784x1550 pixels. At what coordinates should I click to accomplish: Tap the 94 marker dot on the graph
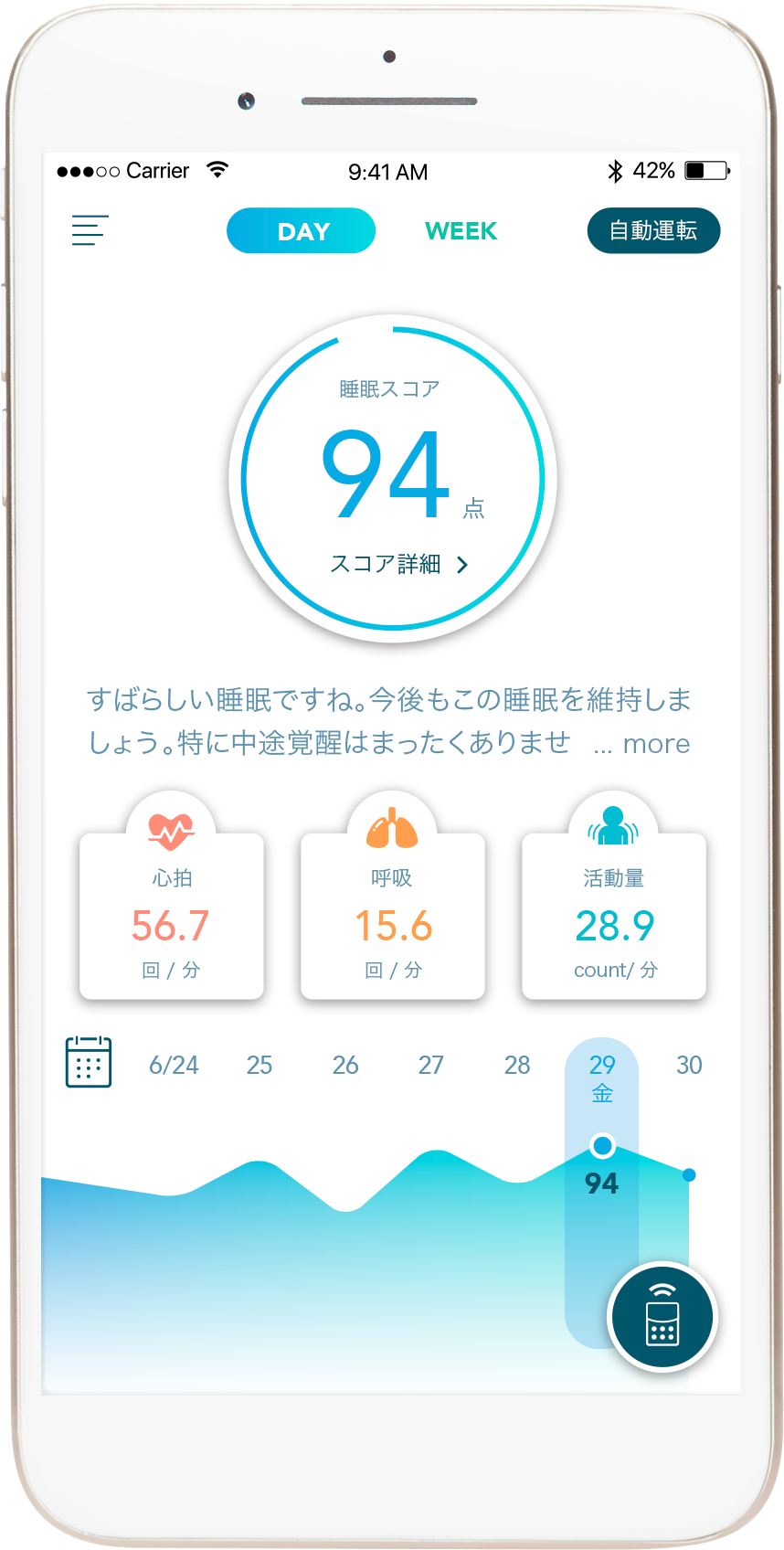(x=600, y=1144)
